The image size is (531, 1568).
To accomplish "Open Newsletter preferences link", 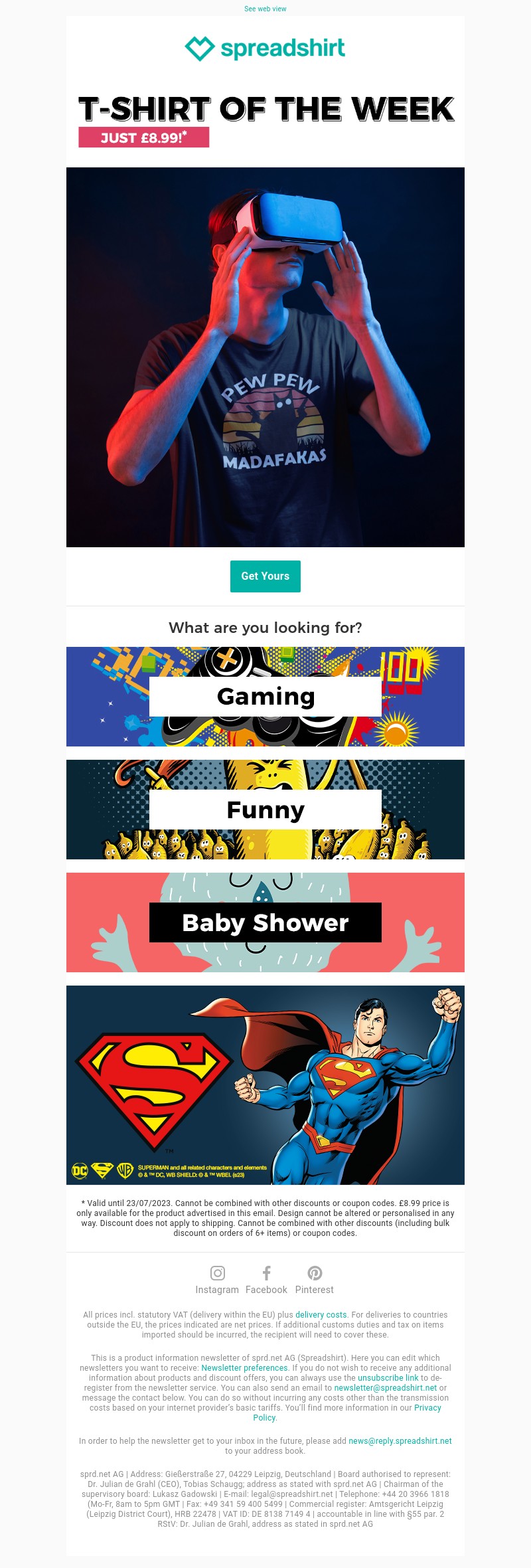I will click(244, 1367).
